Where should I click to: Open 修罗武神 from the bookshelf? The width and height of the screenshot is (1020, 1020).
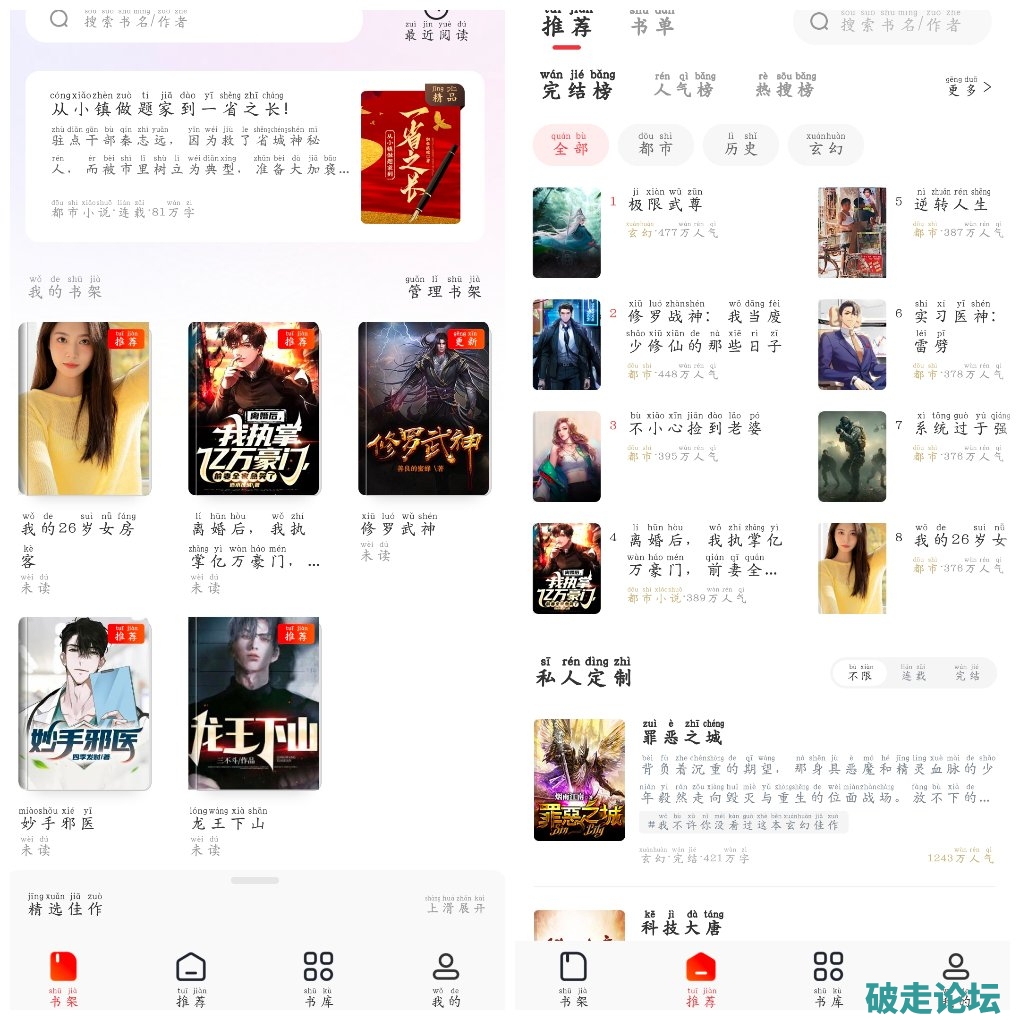[424, 409]
